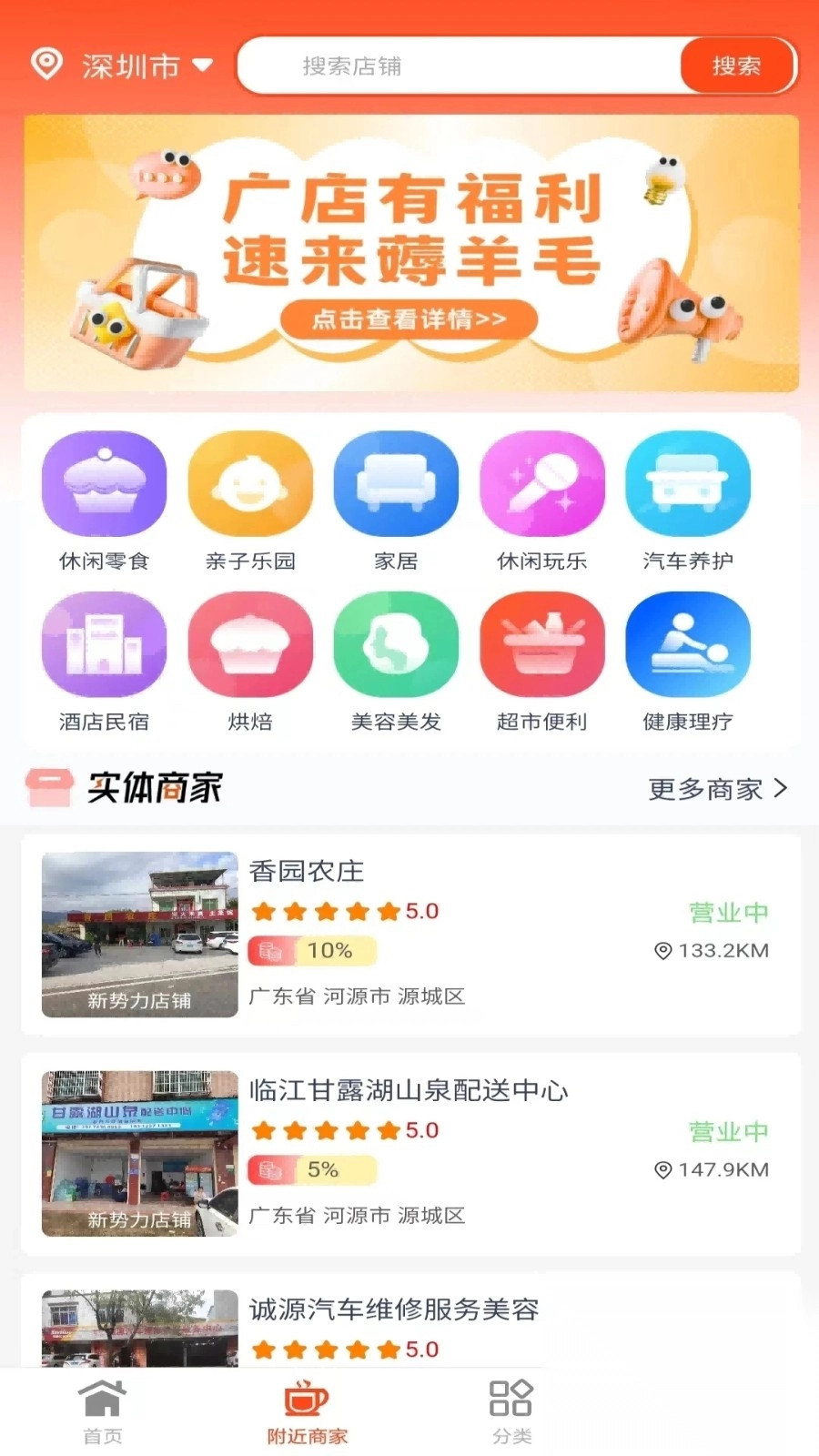
Task: Select the 美容美发 category icon
Action: click(x=397, y=646)
